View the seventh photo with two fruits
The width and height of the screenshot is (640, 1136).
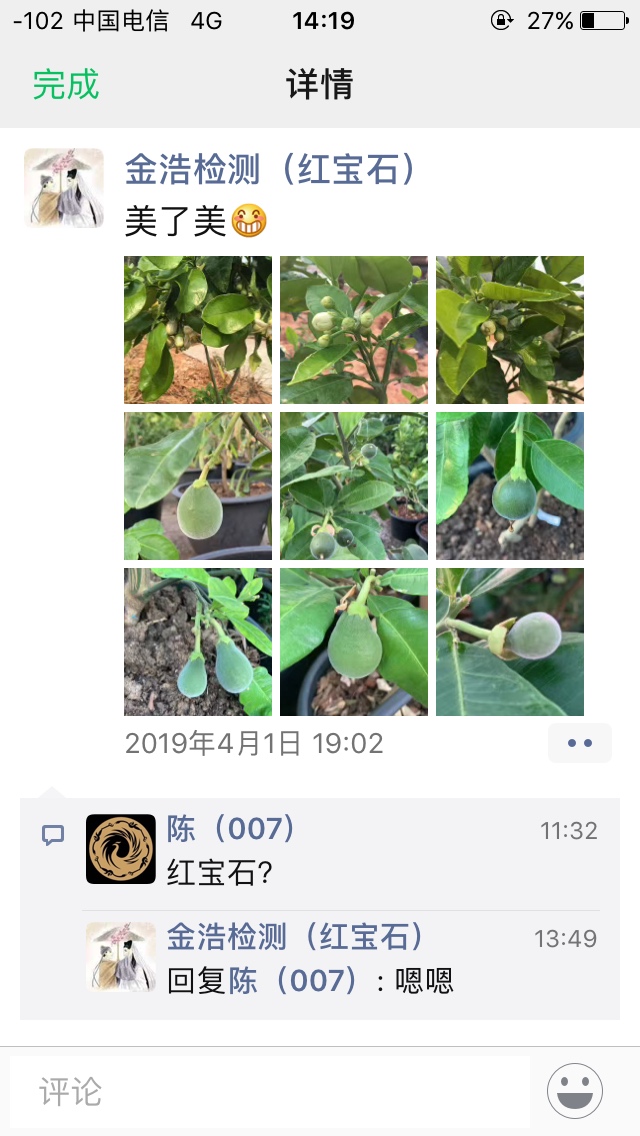[198, 642]
